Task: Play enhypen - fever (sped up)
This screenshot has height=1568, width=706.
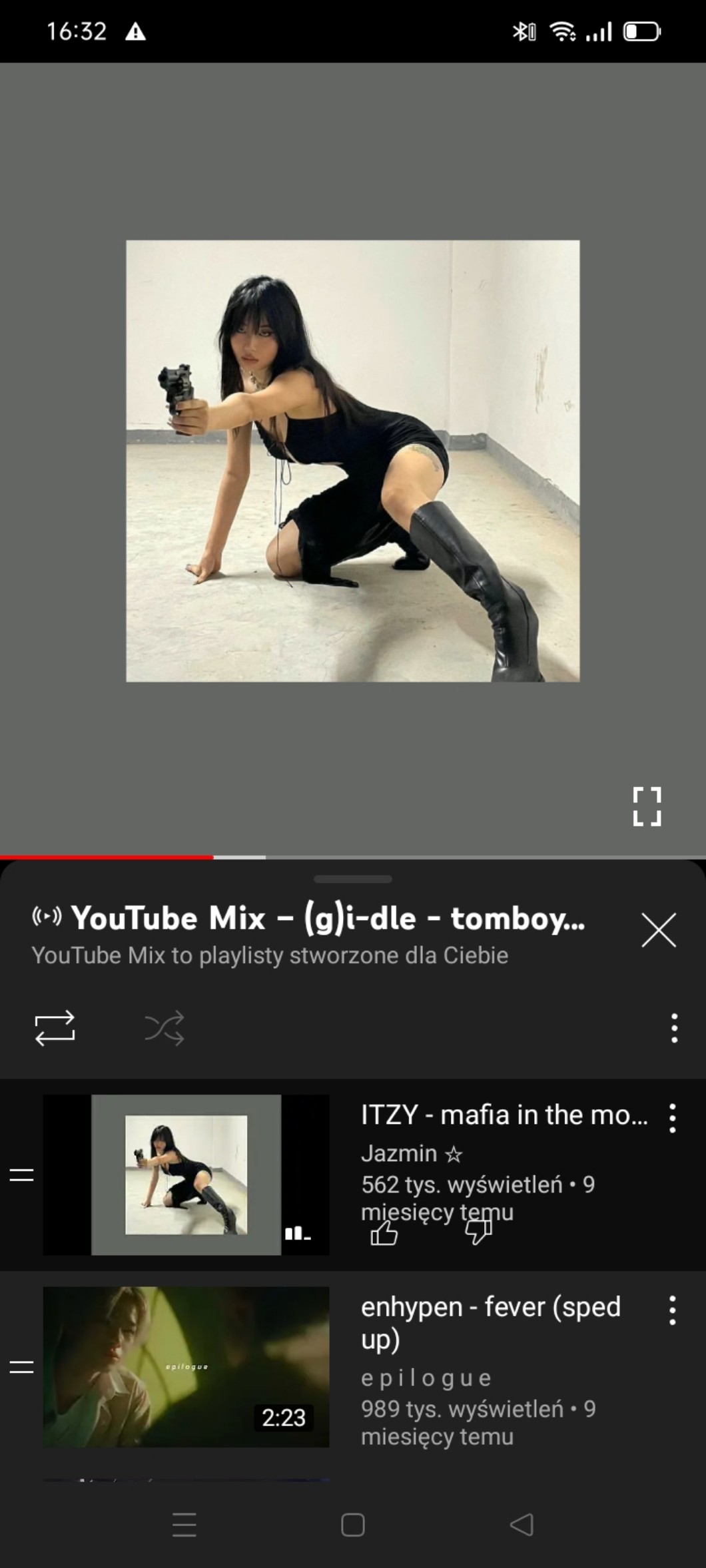Action: click(186, 1366)
